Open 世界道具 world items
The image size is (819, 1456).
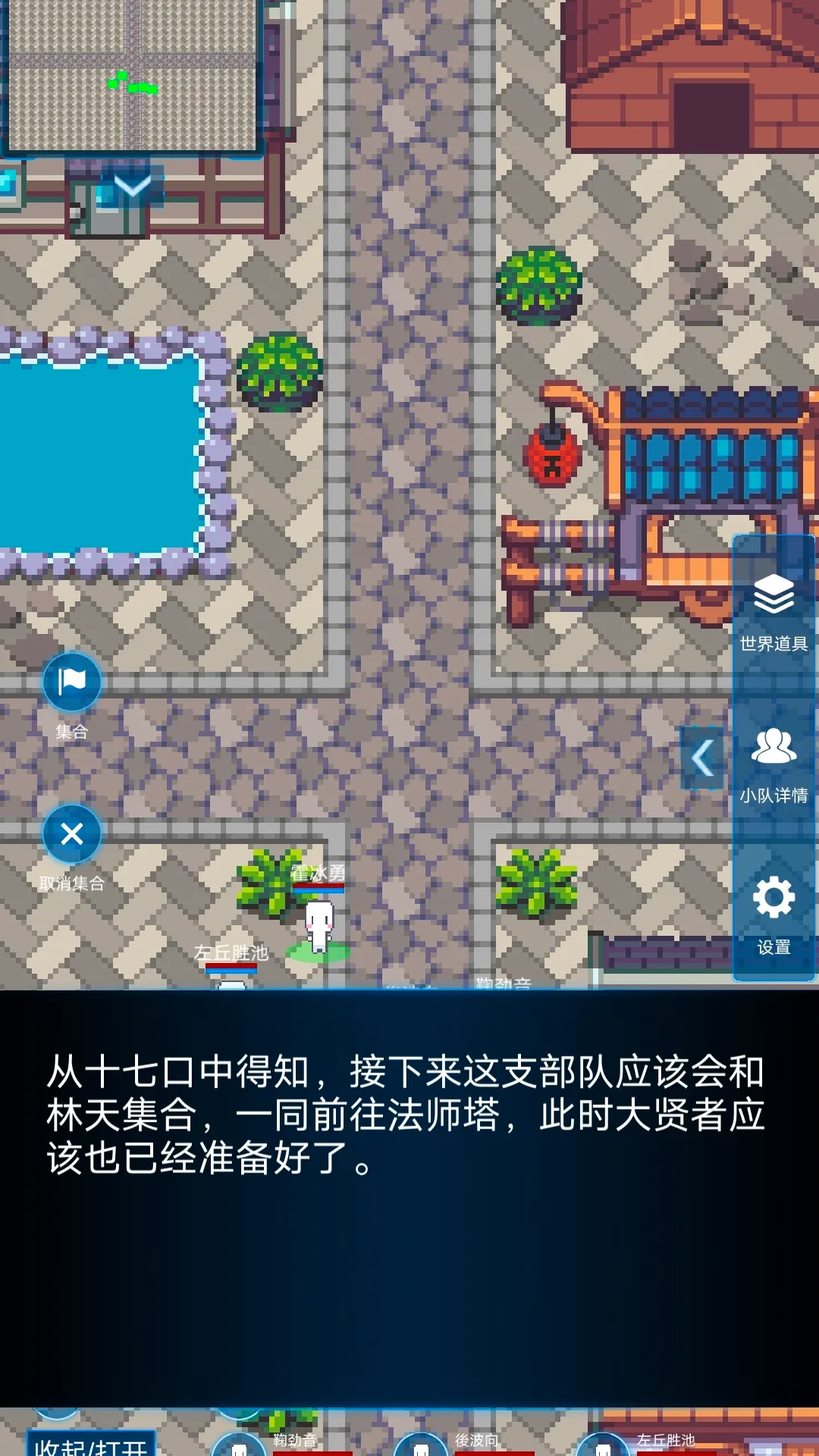point(773,610)
